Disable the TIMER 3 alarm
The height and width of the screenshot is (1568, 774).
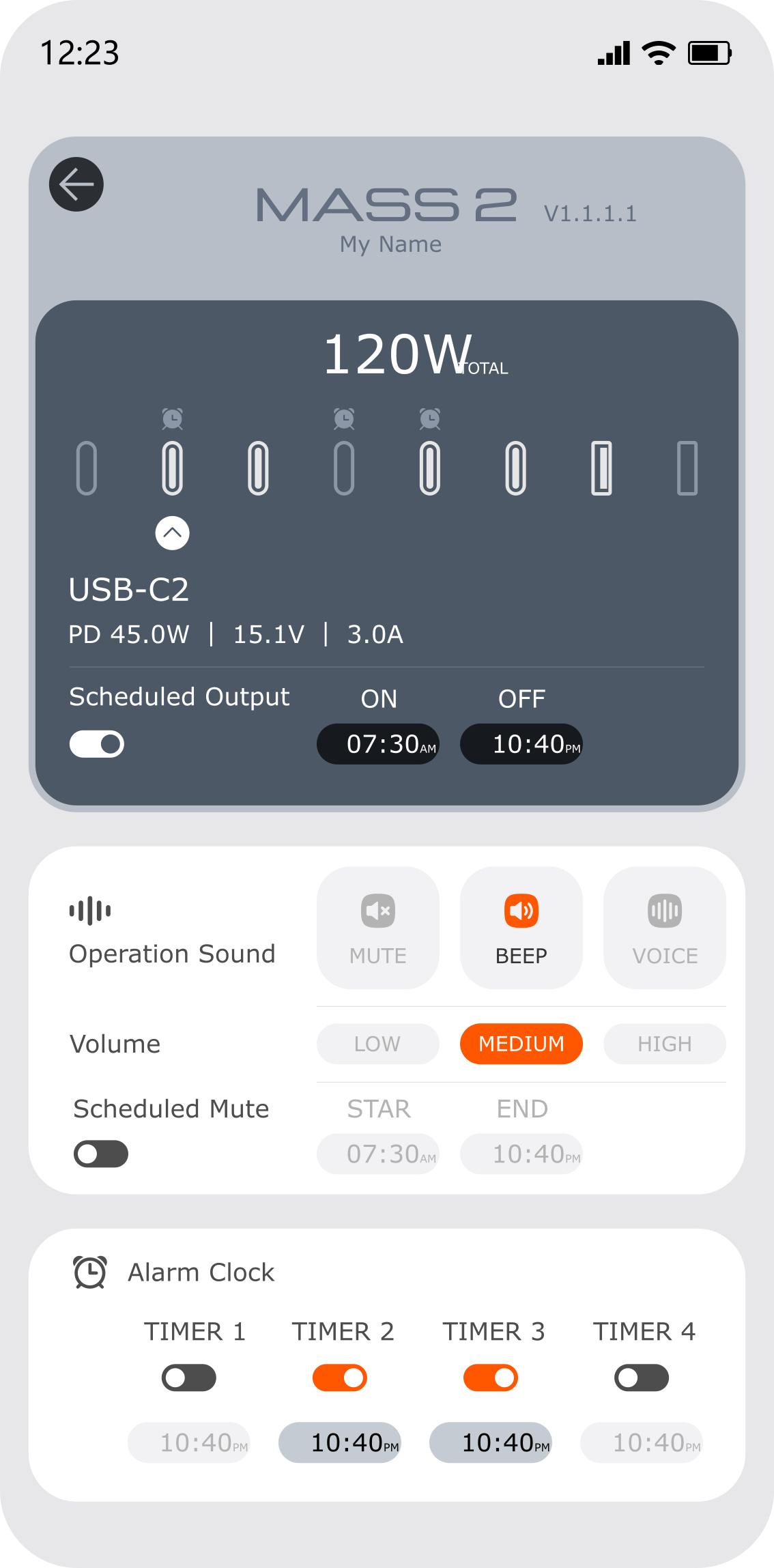click(x=491, y=1378)
